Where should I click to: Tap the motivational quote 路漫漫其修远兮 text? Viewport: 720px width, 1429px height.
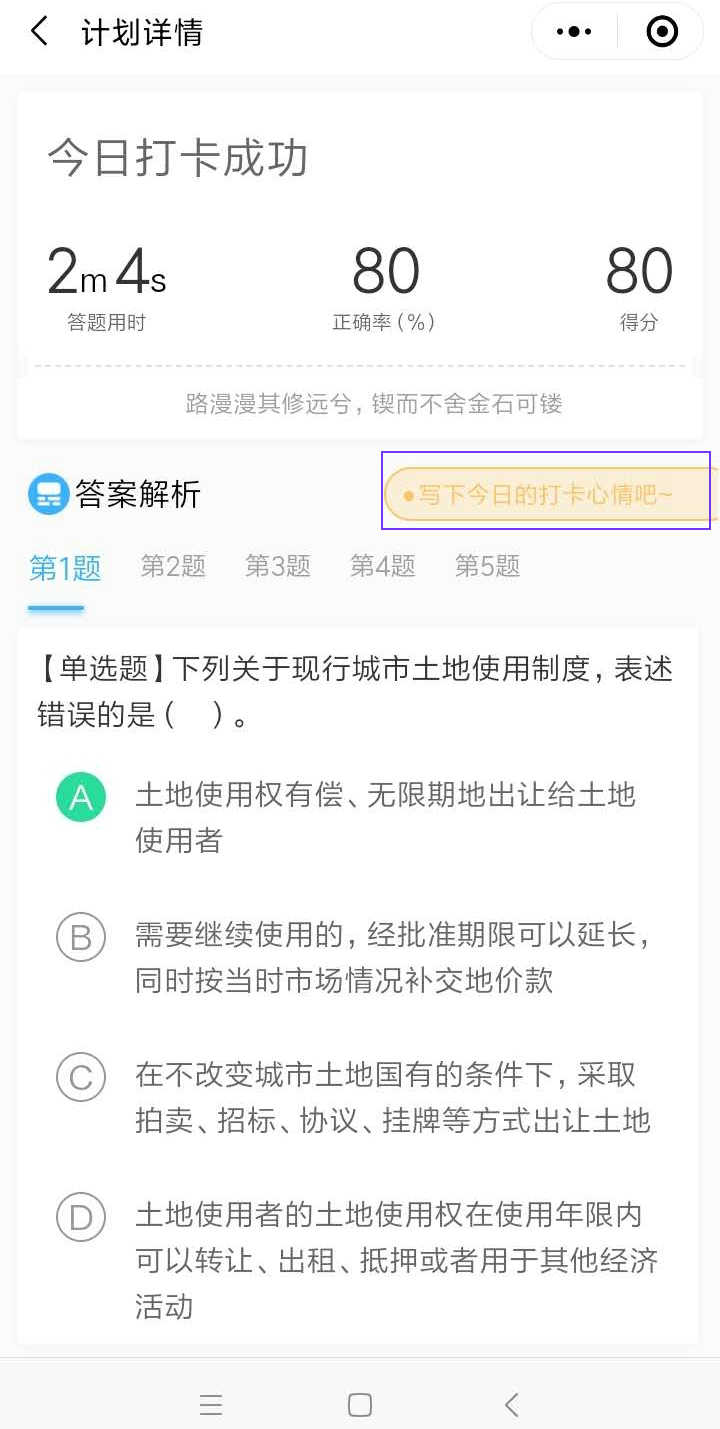click(x=360, y=404)
